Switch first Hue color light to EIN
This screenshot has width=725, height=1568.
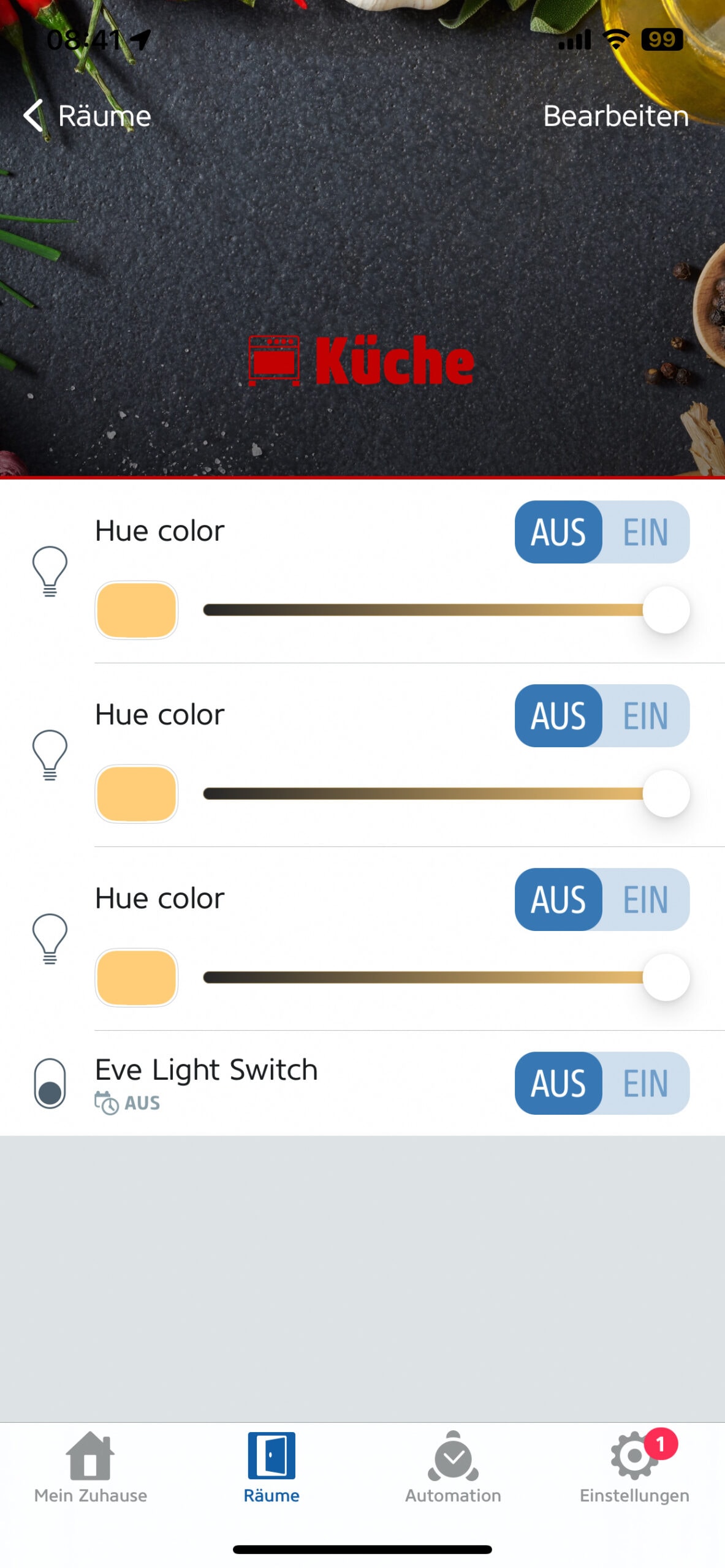[645, 532]
